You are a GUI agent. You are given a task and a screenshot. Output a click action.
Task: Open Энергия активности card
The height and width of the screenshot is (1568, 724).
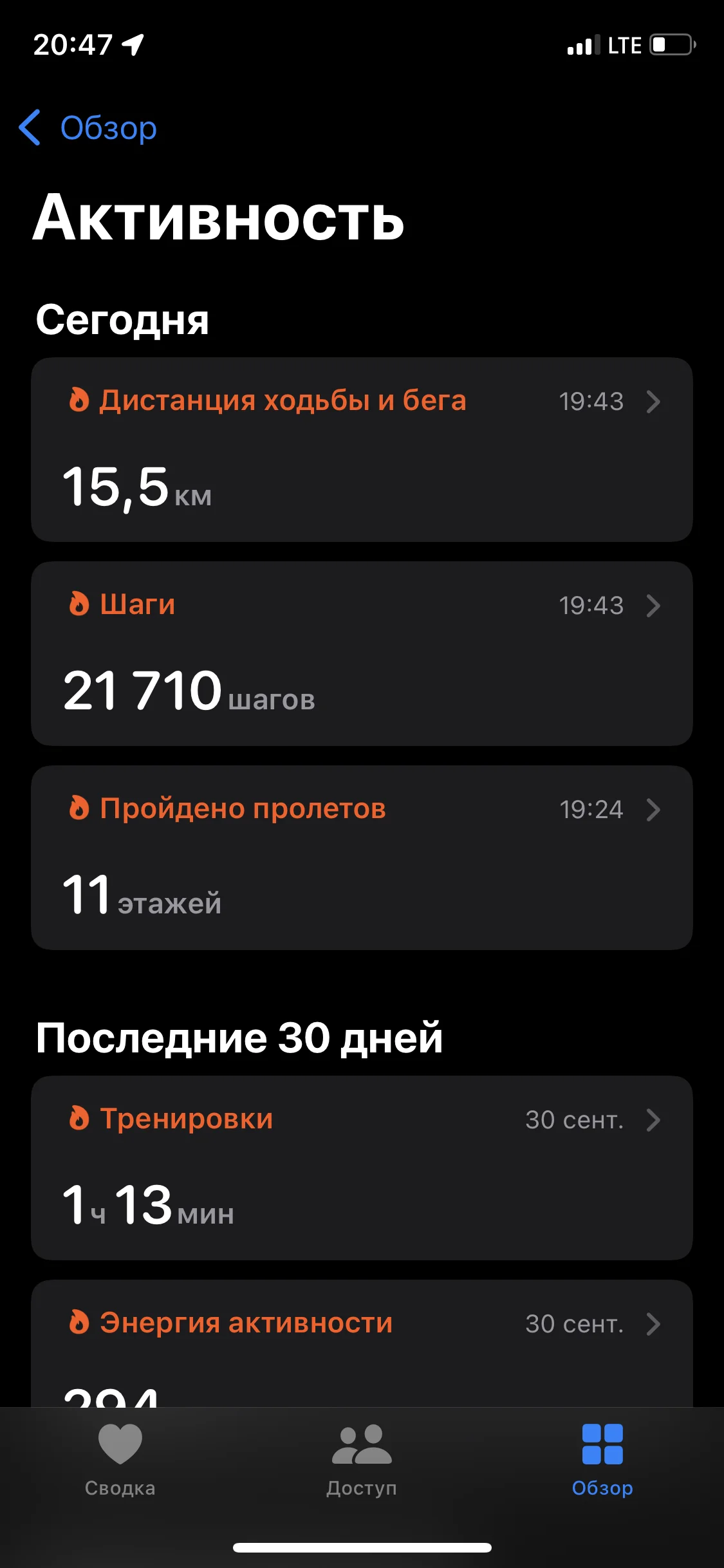click(x=362, y=1342)
